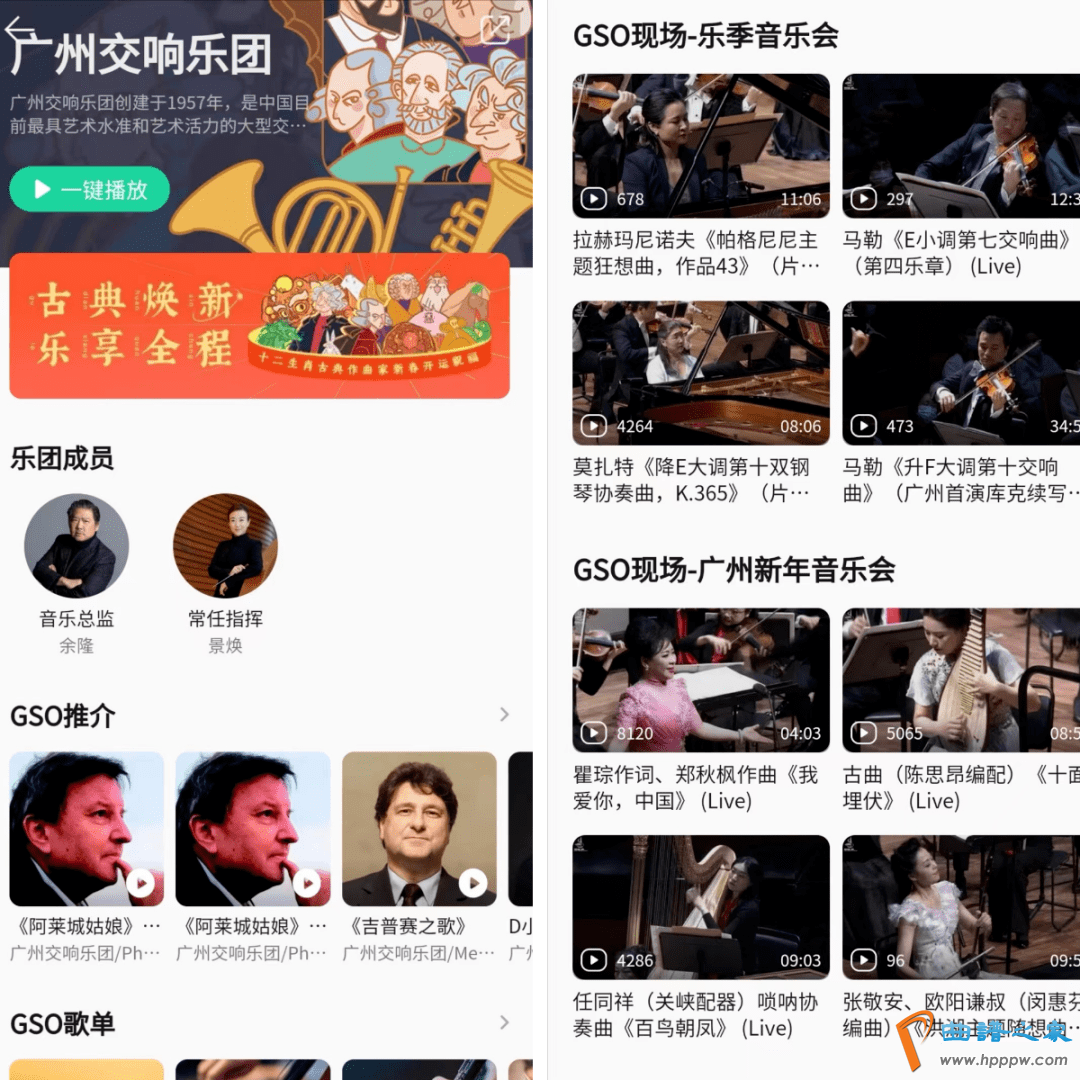
Task: Open conductor 景焕's profile
Action: click(x=225, y=545)
